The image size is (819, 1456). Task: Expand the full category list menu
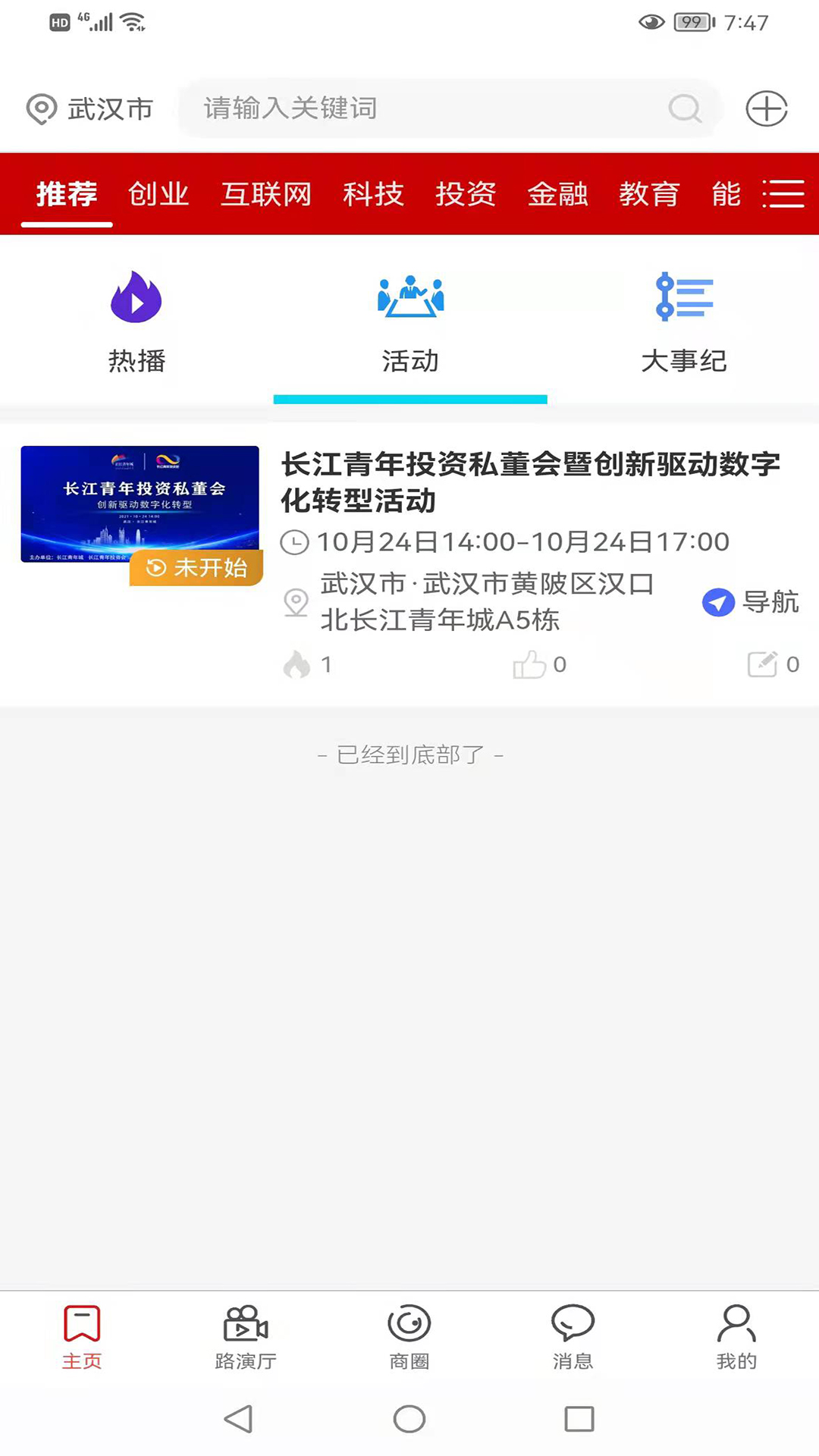(783, 194)
